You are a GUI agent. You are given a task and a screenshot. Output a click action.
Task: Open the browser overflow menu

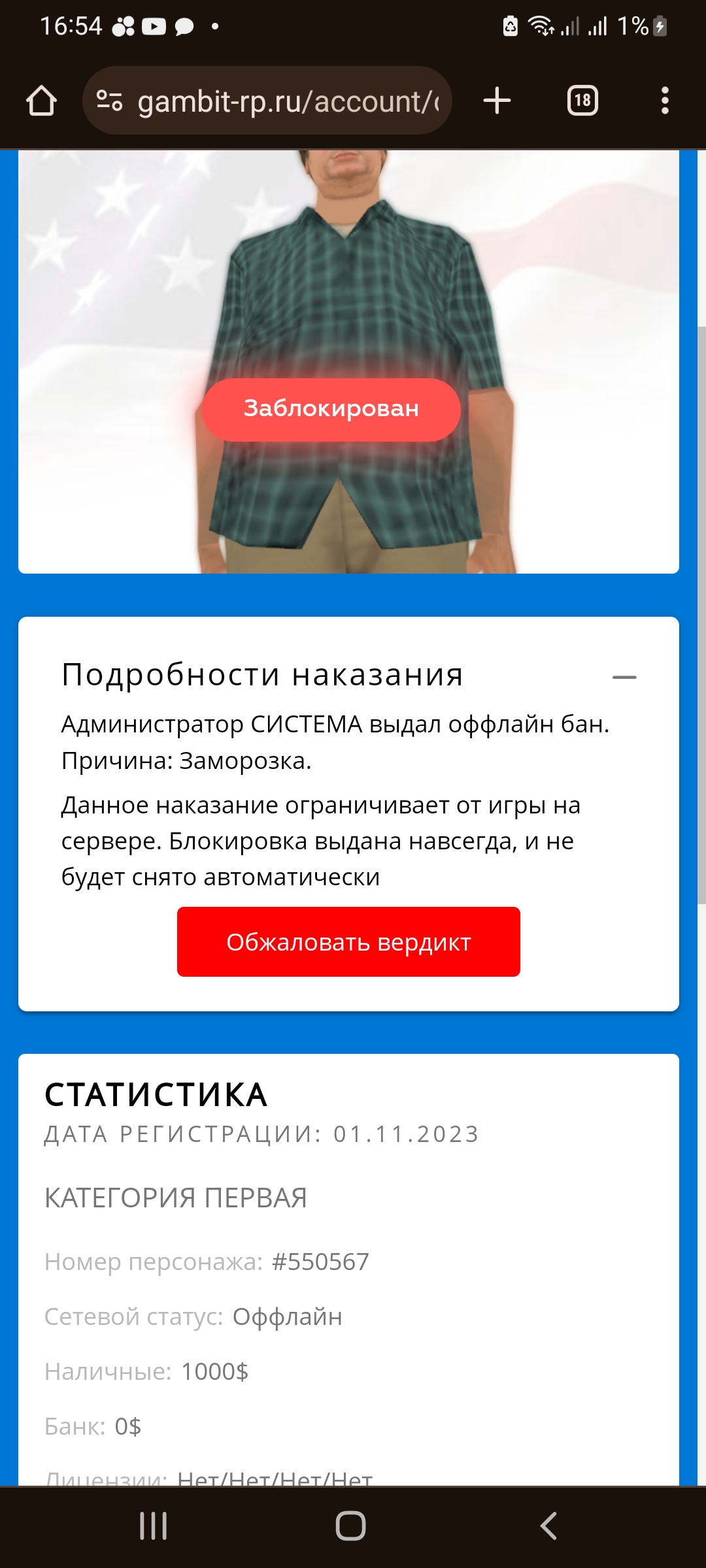pos(665,101)
